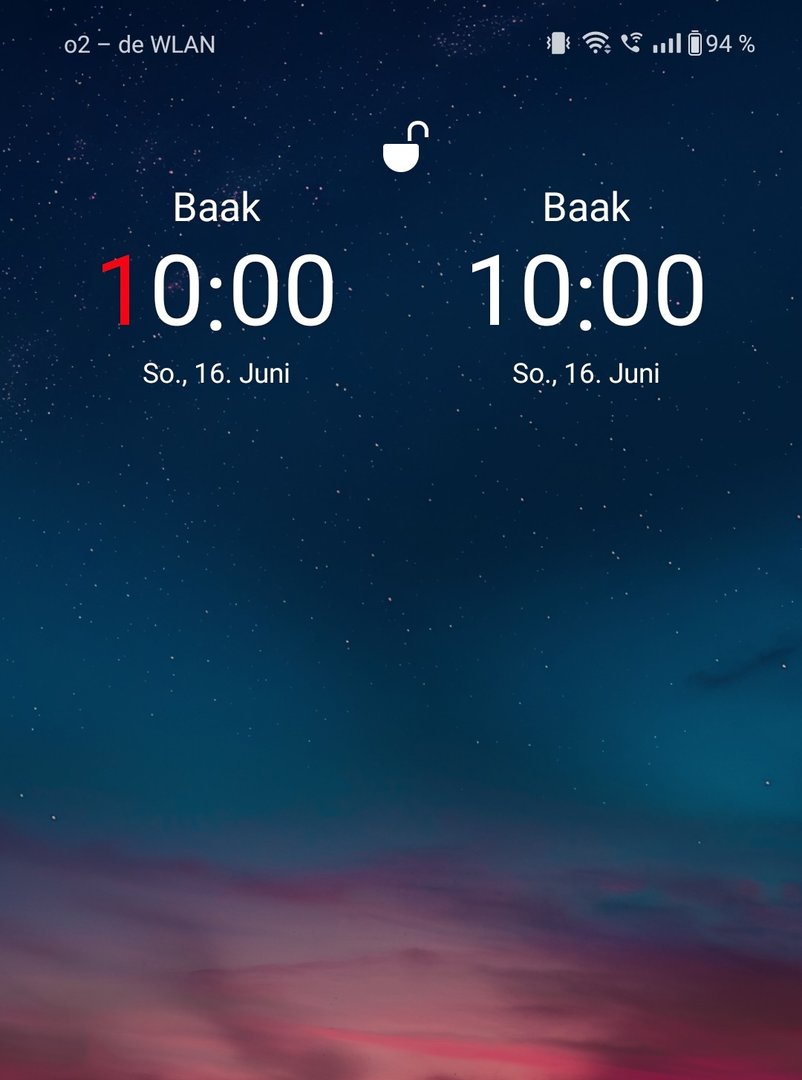The width and height of the screenshot is (802, 1080).
Task: Tap the open padlock icon
Action: coord(405,148)
